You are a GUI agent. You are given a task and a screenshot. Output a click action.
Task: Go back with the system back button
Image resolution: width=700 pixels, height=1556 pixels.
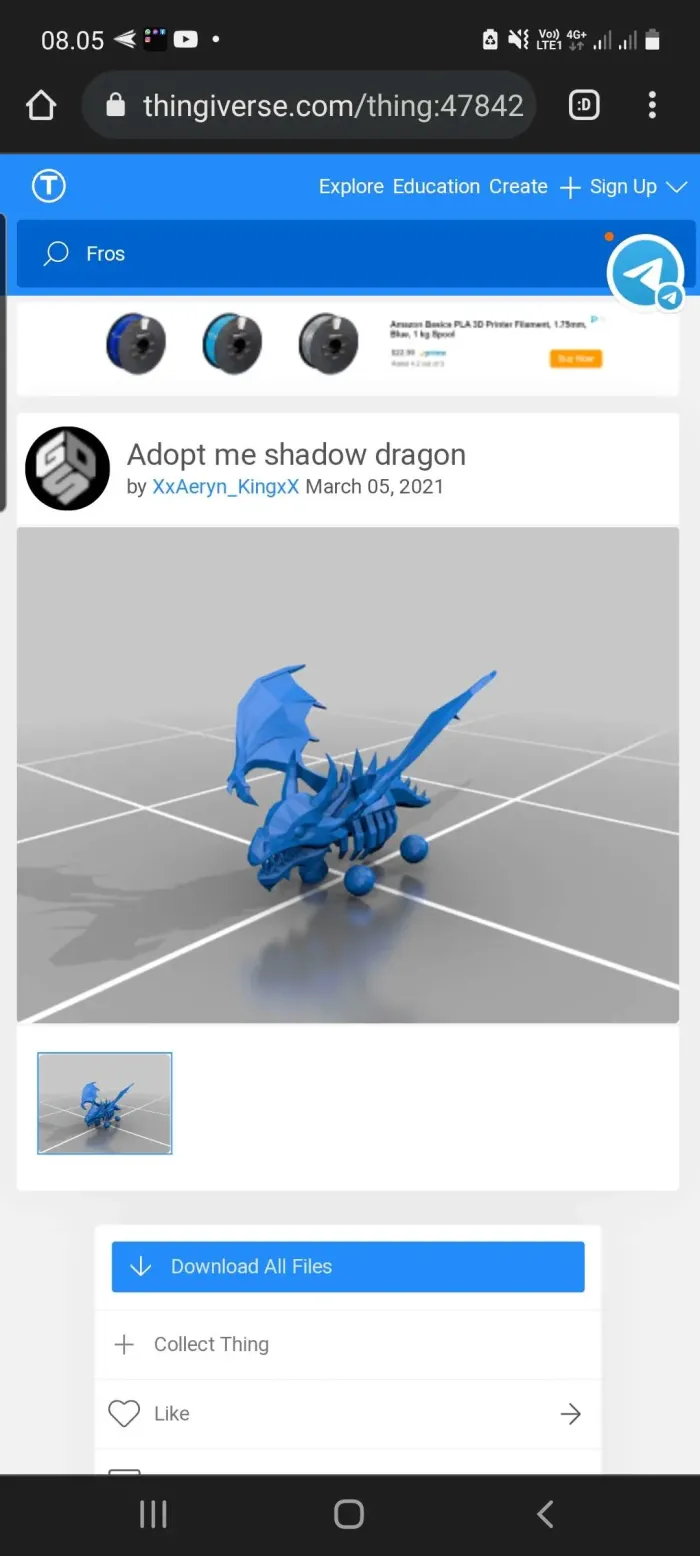[545, 1514]
